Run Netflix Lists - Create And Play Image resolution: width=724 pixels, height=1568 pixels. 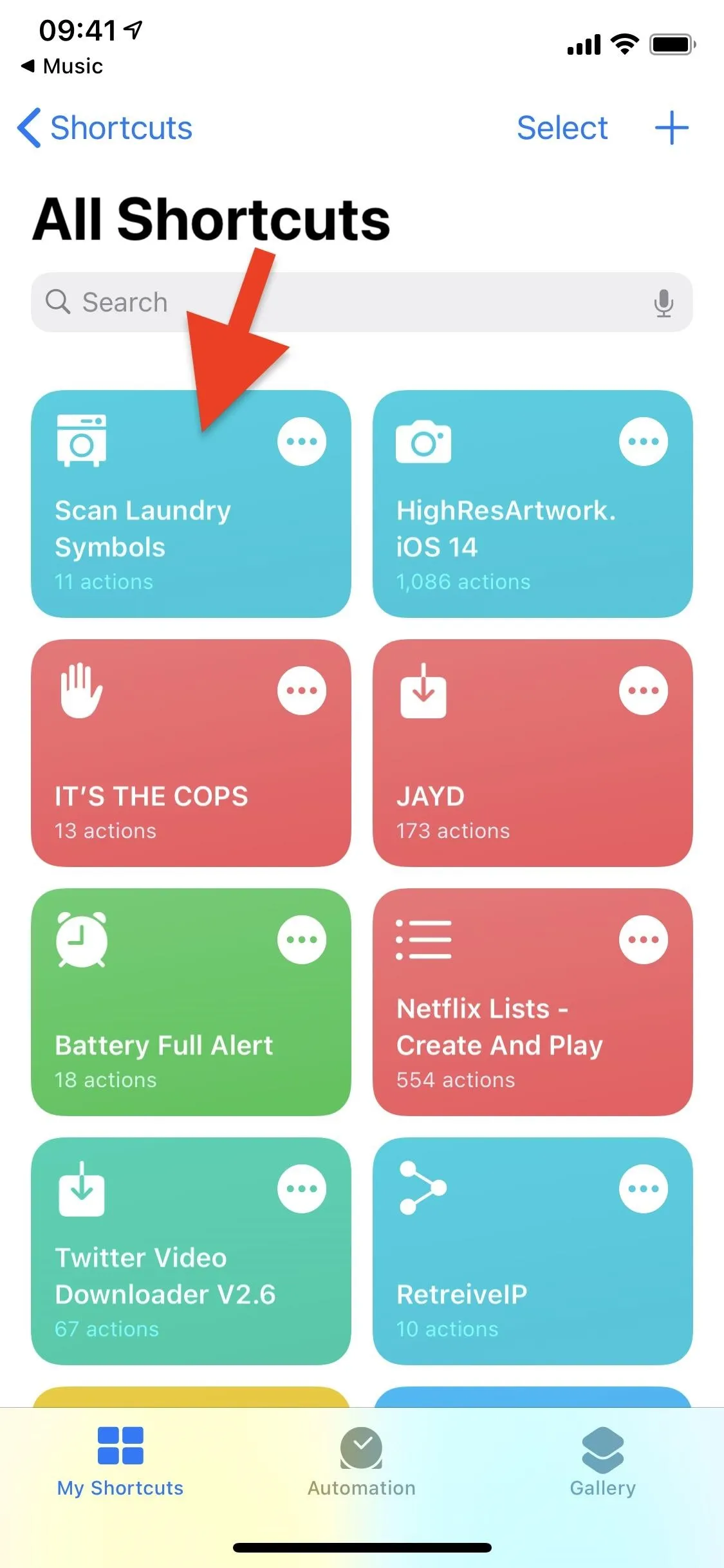click(532, 1002)
